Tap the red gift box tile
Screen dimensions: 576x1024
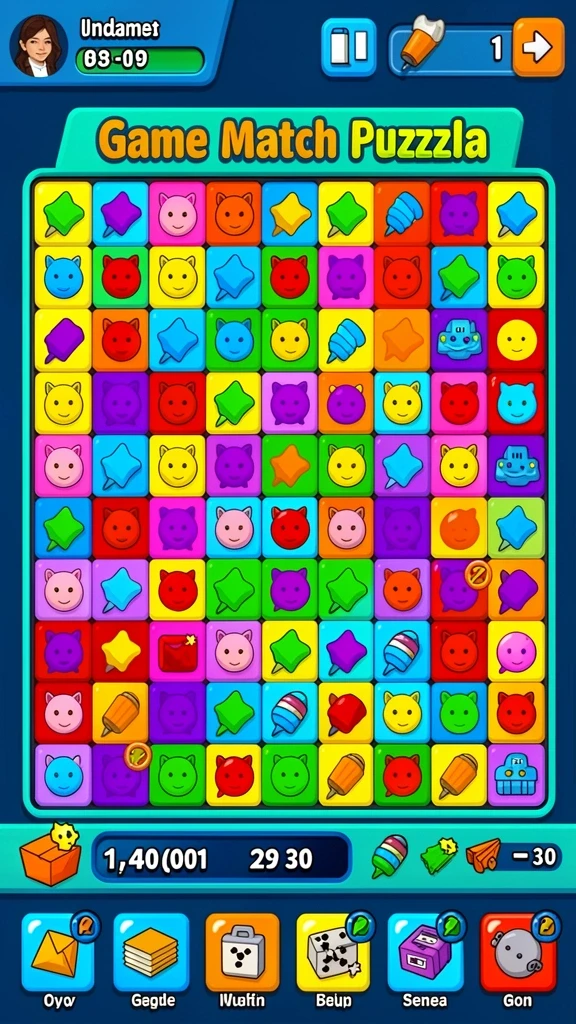click(178, 651)
